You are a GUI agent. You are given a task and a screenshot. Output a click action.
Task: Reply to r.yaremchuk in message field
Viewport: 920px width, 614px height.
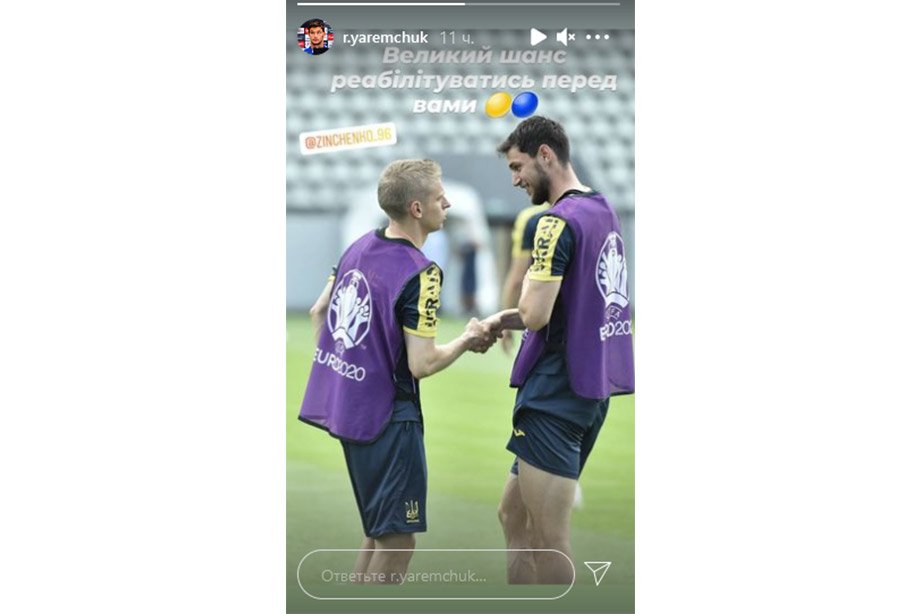[435, 575]
